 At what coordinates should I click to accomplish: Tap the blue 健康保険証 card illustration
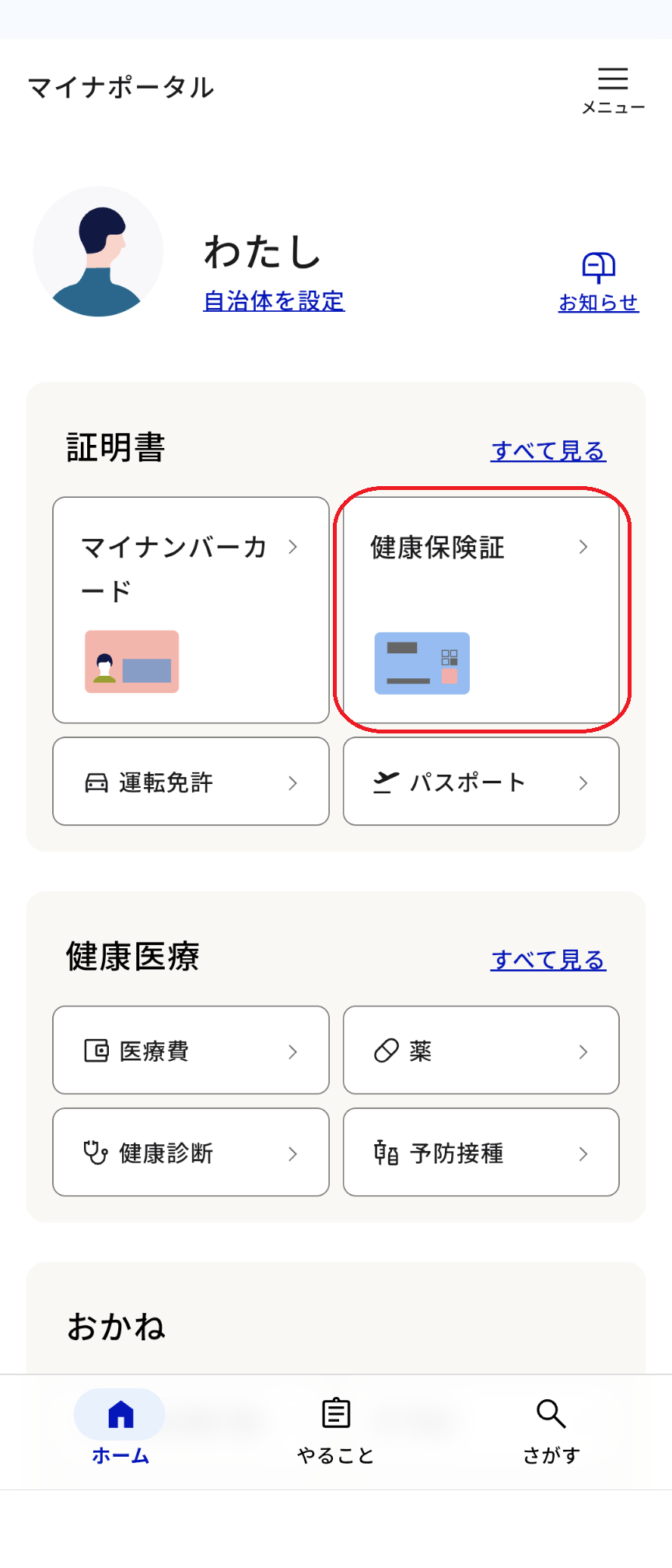point(422,663)
